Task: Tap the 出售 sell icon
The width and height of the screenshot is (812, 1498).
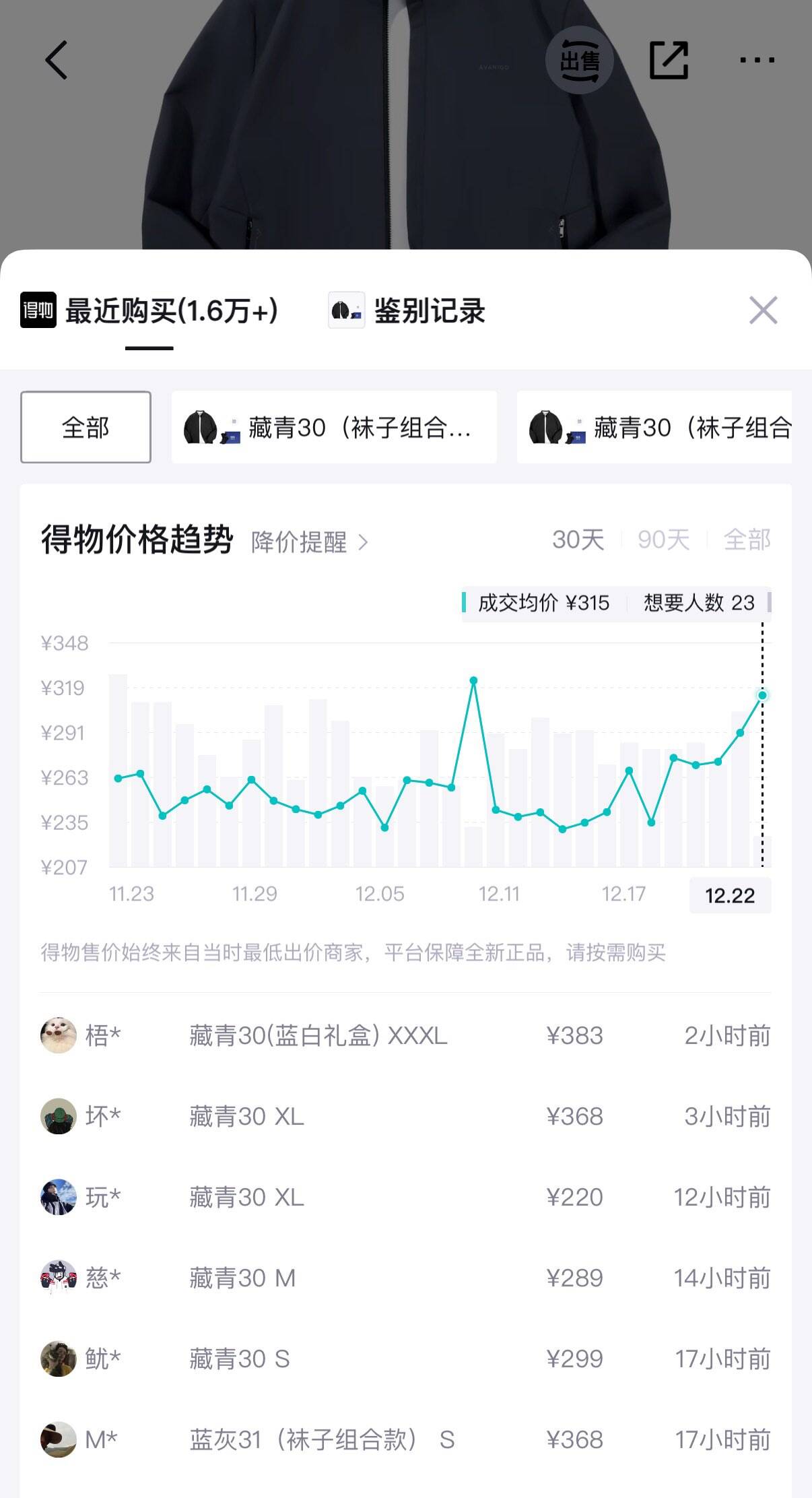Action: (x=579, y=61)
